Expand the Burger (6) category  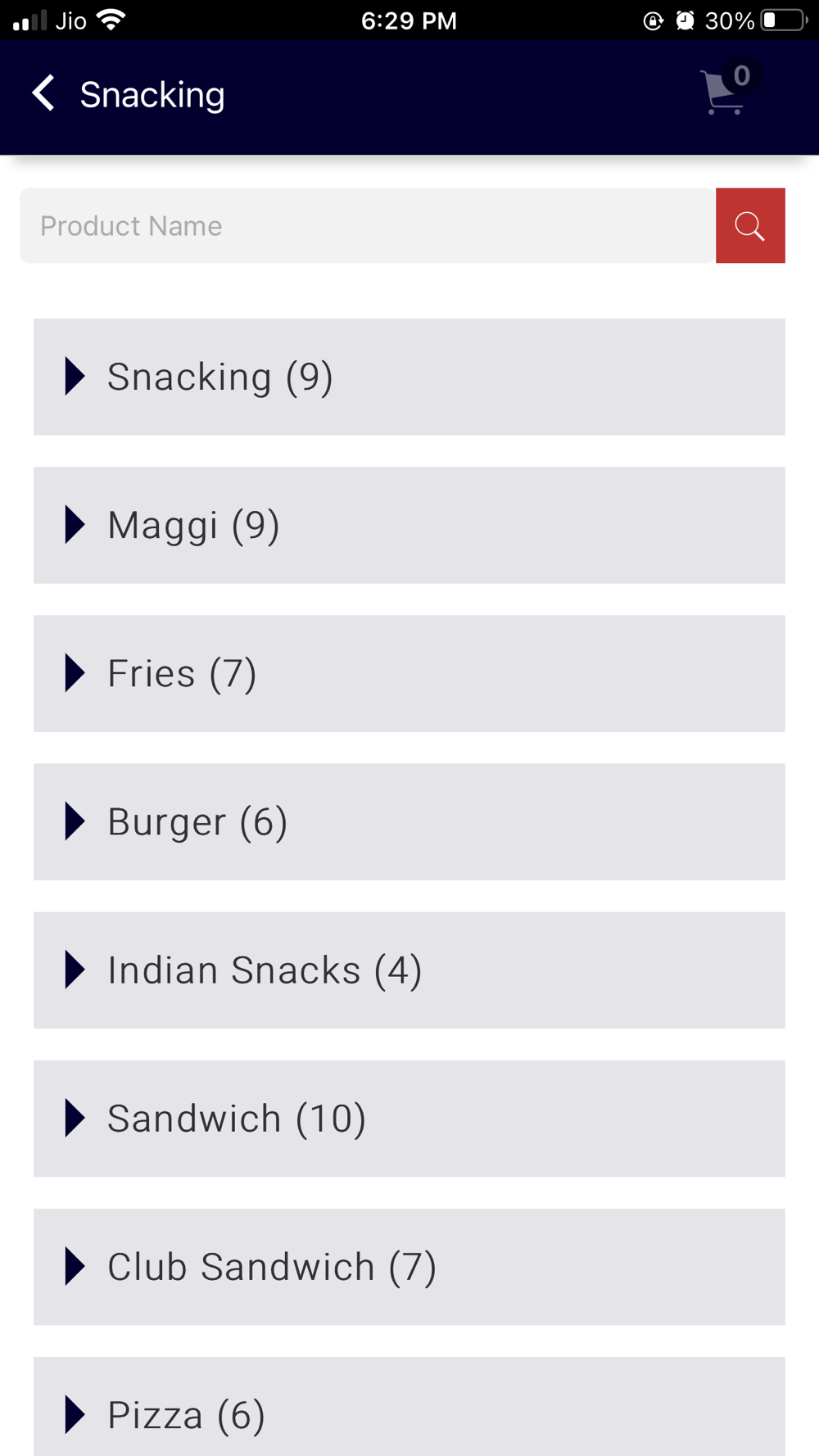(409, 821)
